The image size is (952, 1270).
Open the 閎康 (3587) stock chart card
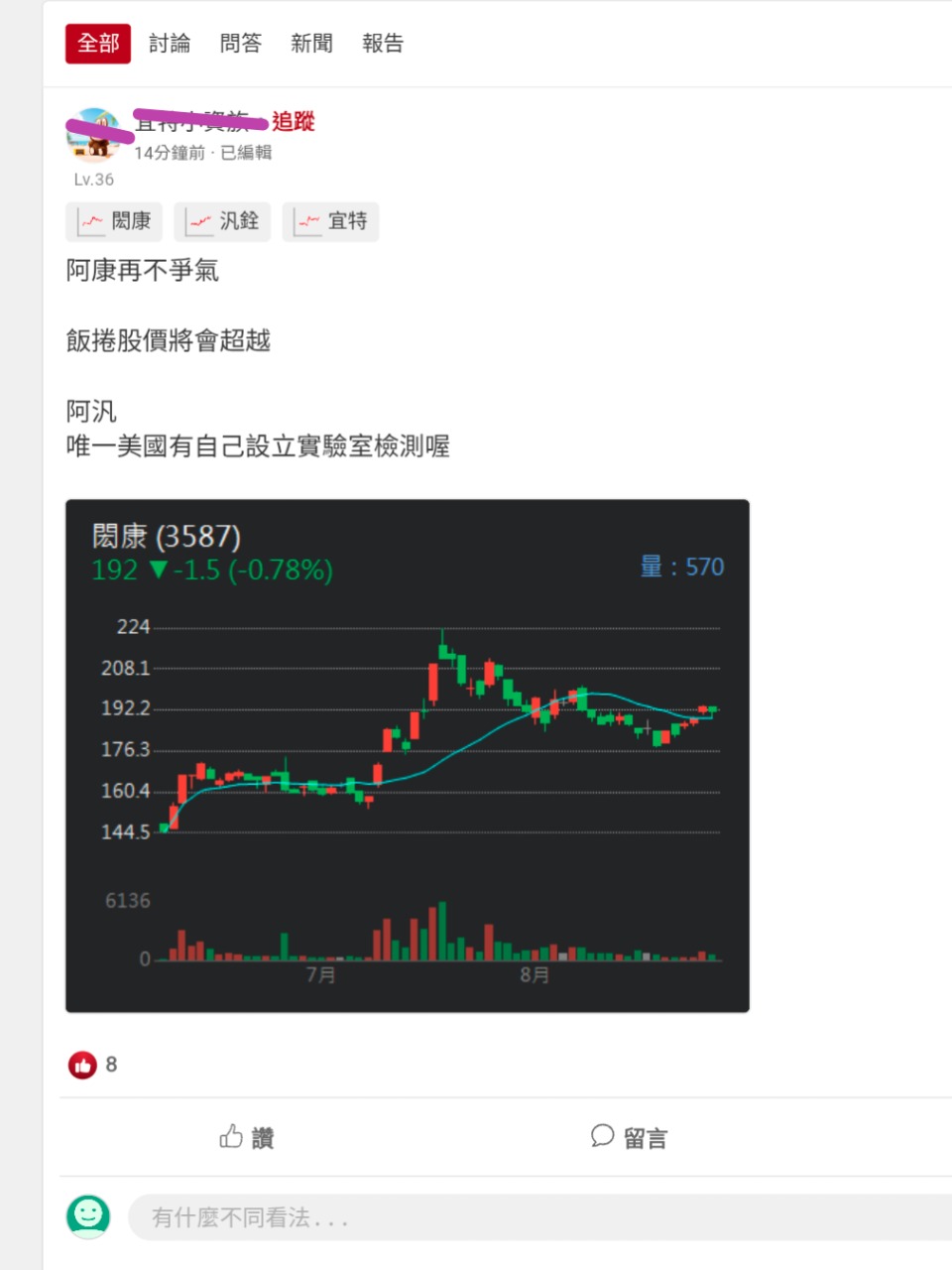[407, 755]
